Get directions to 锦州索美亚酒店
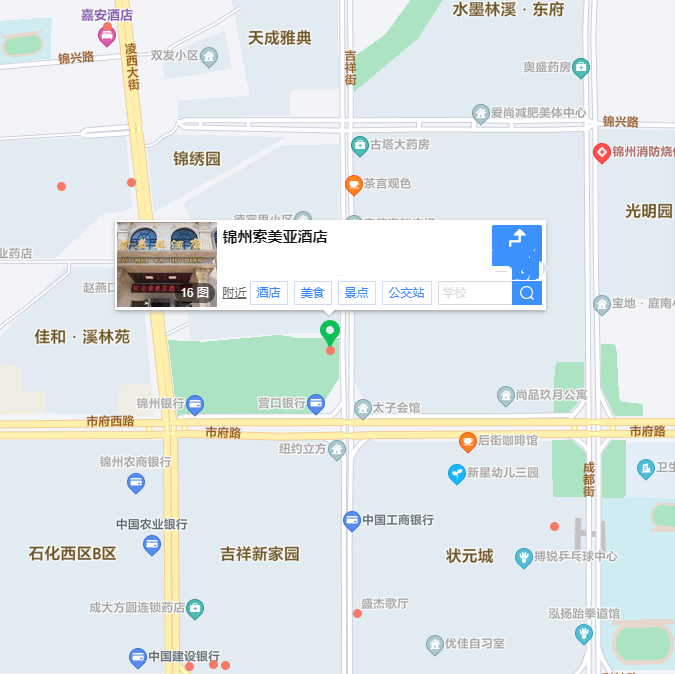Screen dimensions: 675x674 [516, 246]
